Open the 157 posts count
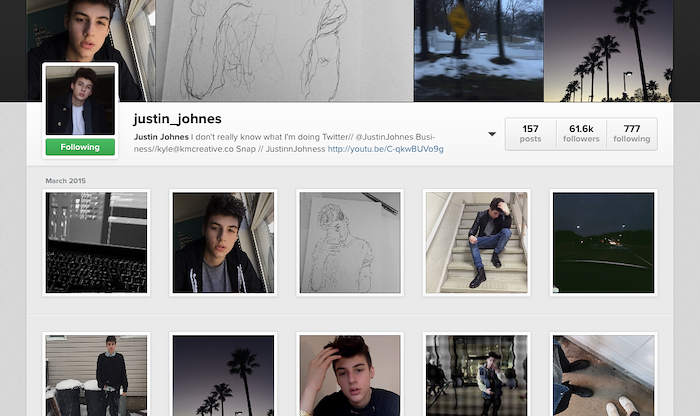 (x=530, y=134)
